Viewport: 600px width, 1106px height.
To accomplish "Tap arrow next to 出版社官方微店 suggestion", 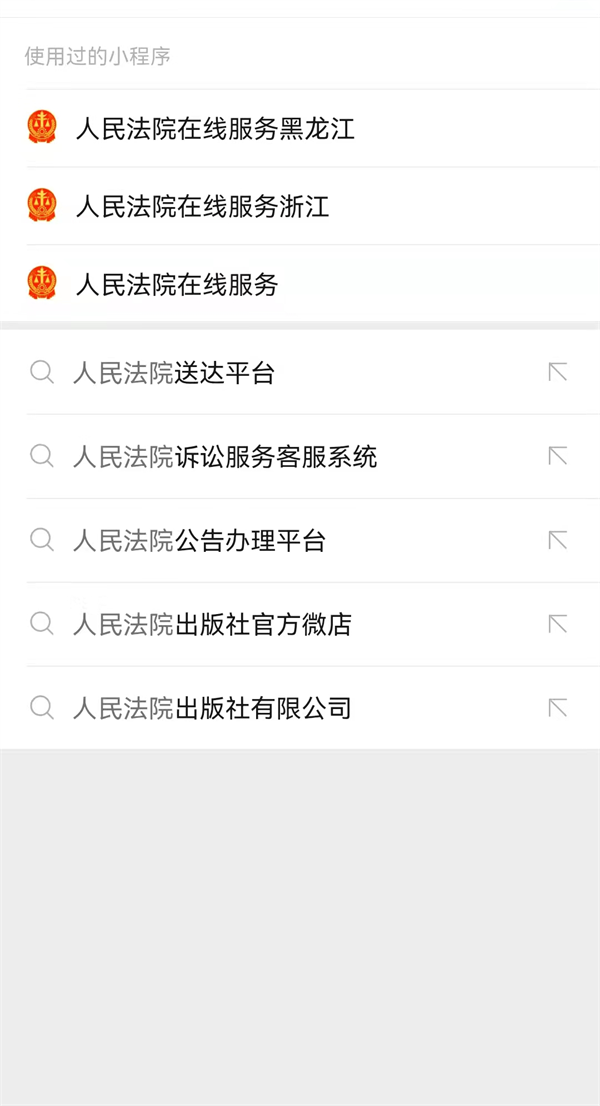I will click(x=558, y=624).
